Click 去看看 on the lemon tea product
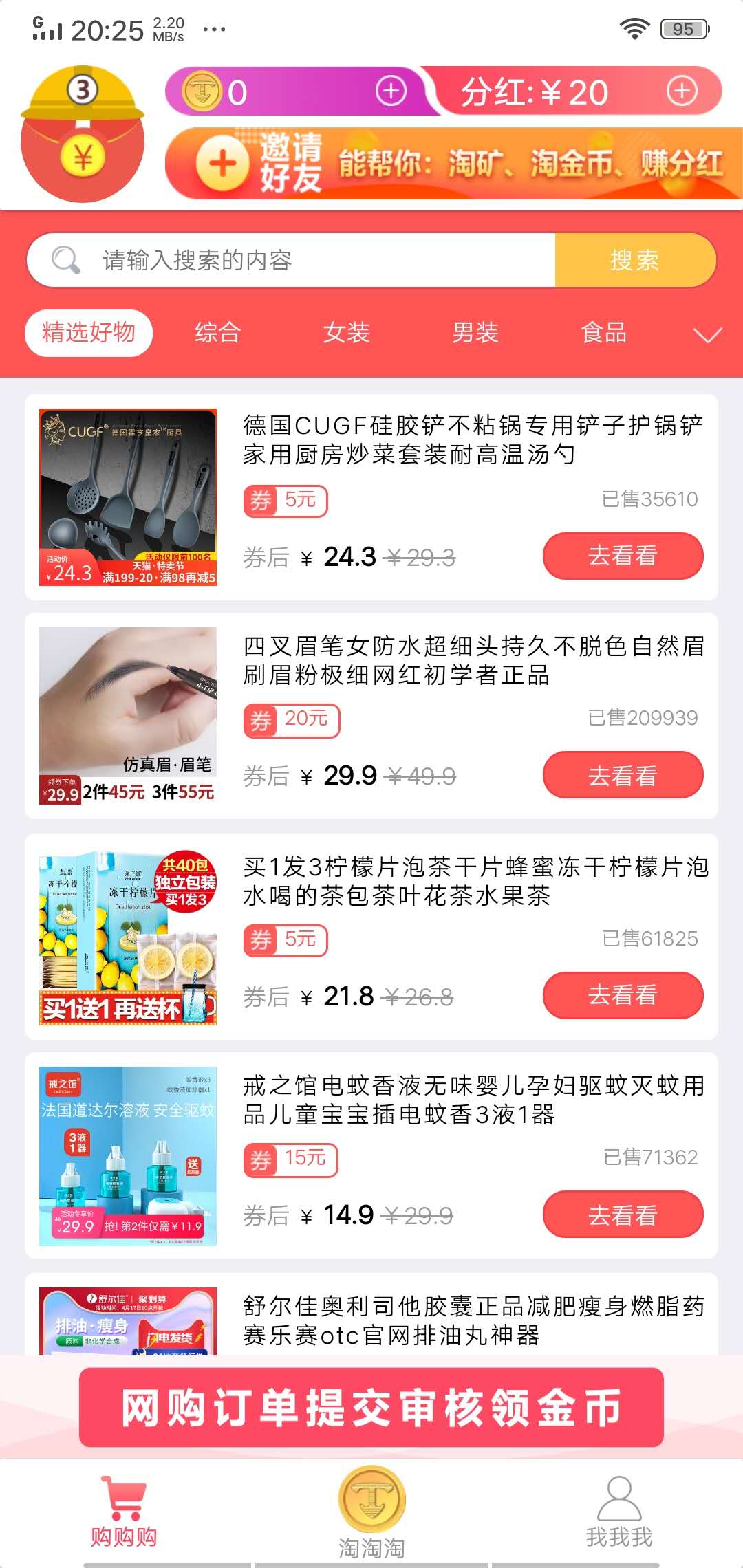Screen dimensions: 743x1568 click(623, 994)
